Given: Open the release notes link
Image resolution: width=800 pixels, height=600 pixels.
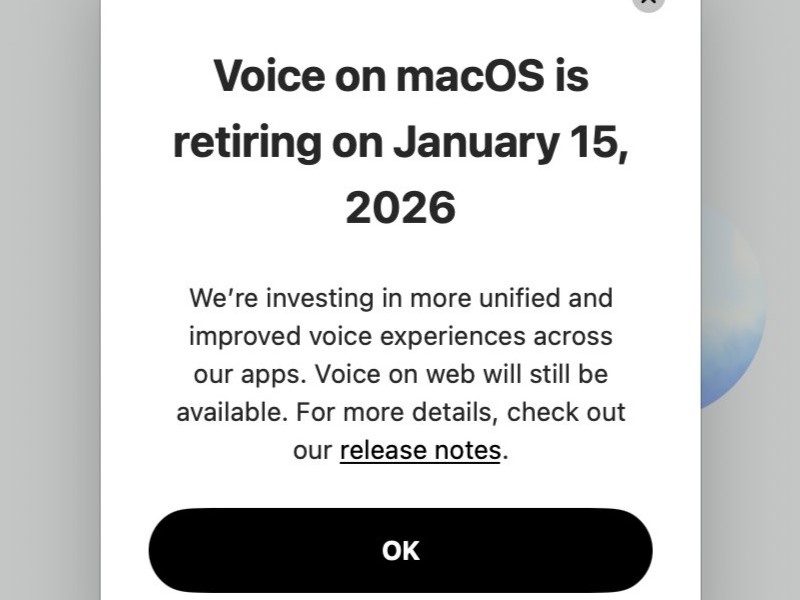Looking at the screenshot, I should [x=420, y=451].
